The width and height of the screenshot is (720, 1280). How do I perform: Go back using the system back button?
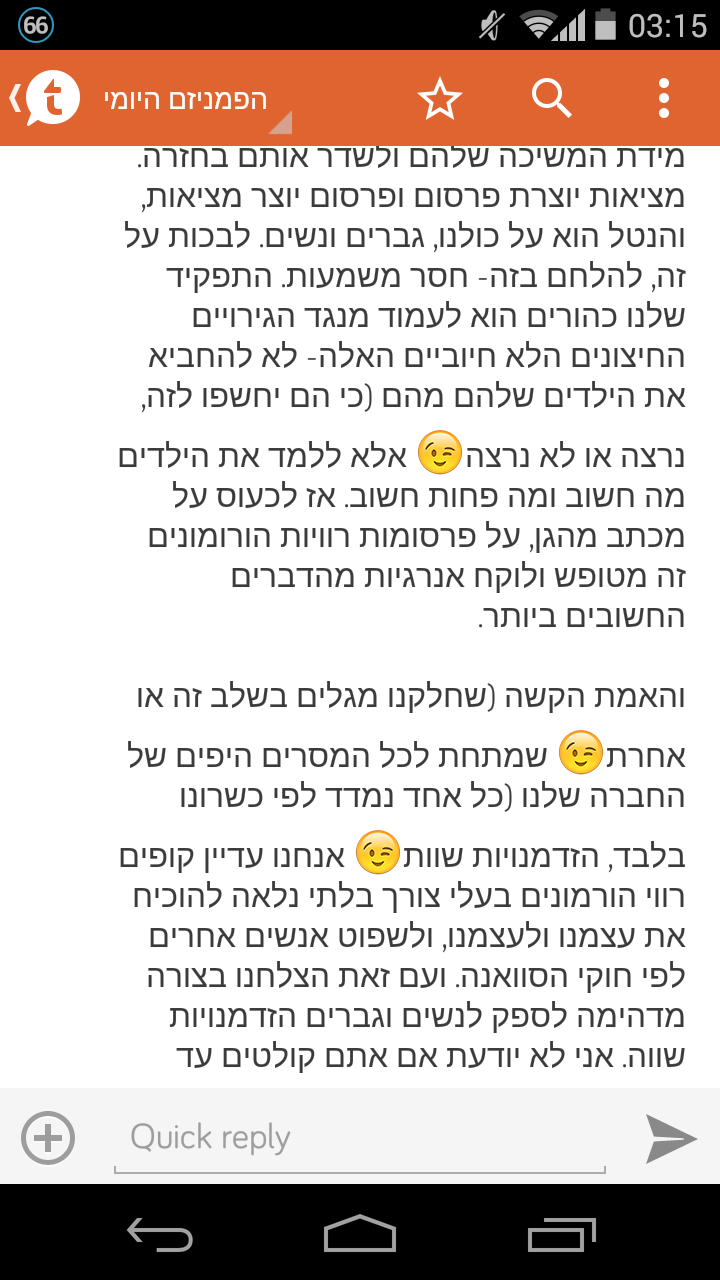160,1234
